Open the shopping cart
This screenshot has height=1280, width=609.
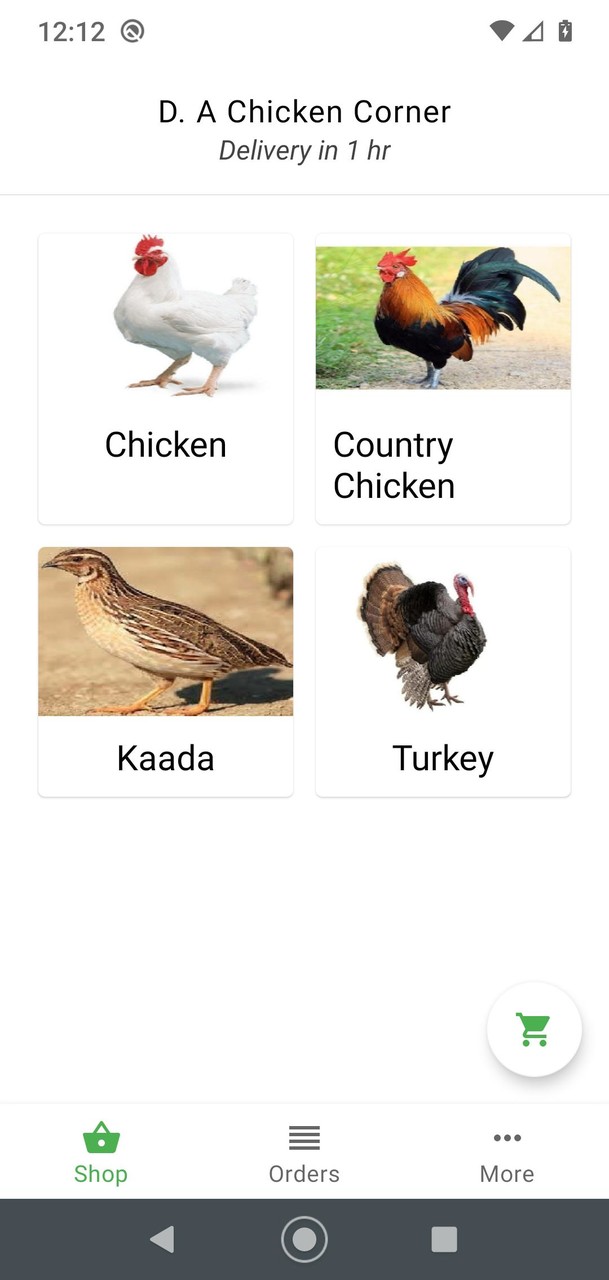[534, 1029]
